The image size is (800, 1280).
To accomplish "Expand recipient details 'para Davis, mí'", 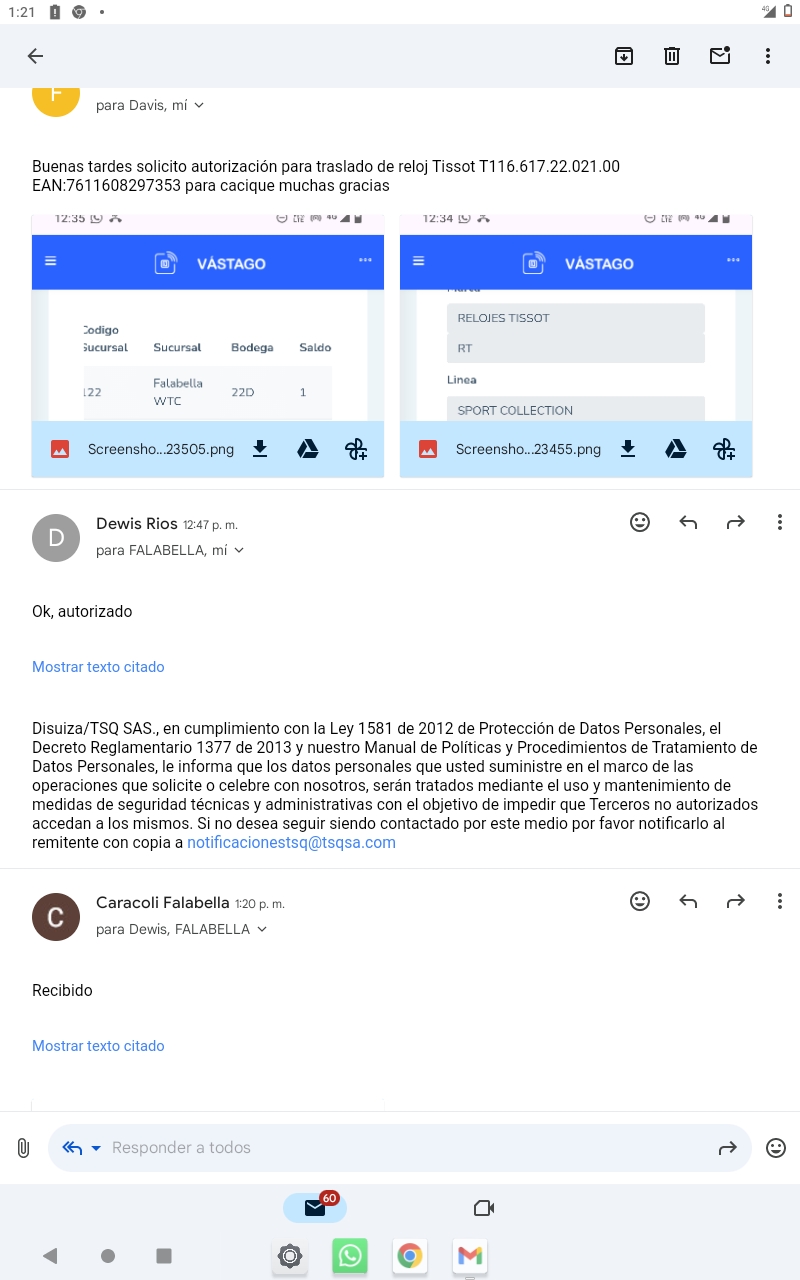I will pyautogui.click(x=150, y=105).
